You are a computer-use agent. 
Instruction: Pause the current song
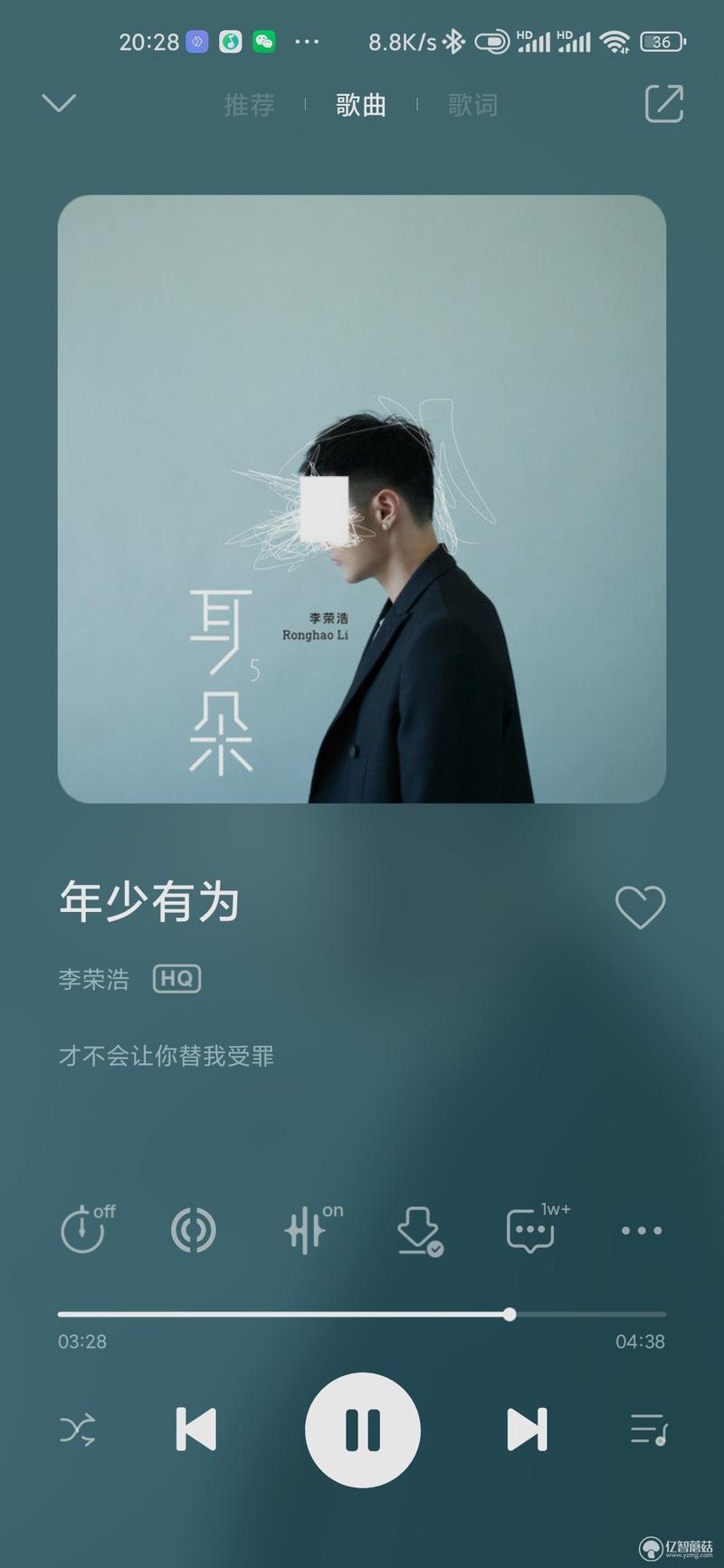[x=363, y=1430]
